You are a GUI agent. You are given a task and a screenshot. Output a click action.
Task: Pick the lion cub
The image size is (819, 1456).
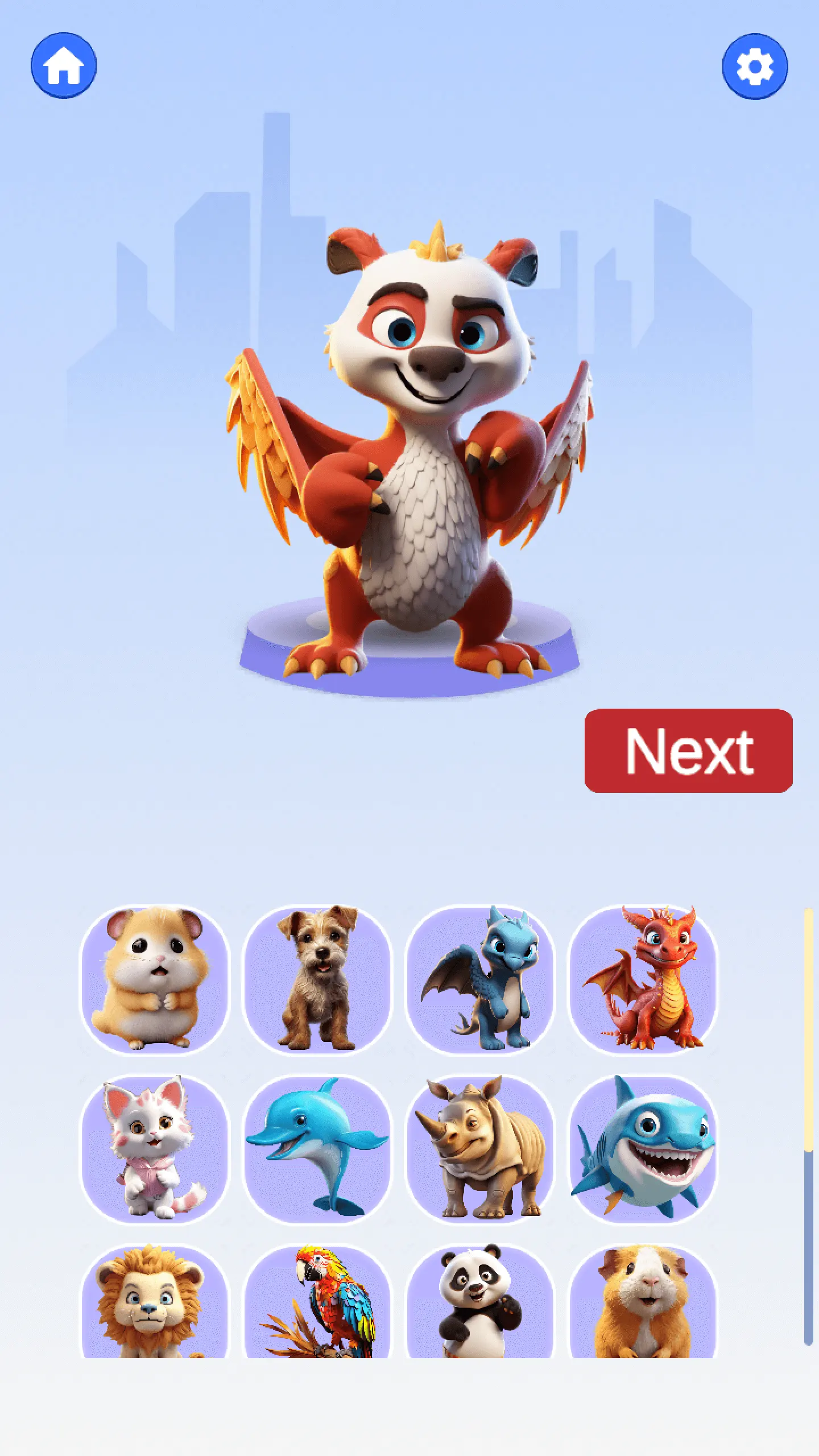[155, 1304]
